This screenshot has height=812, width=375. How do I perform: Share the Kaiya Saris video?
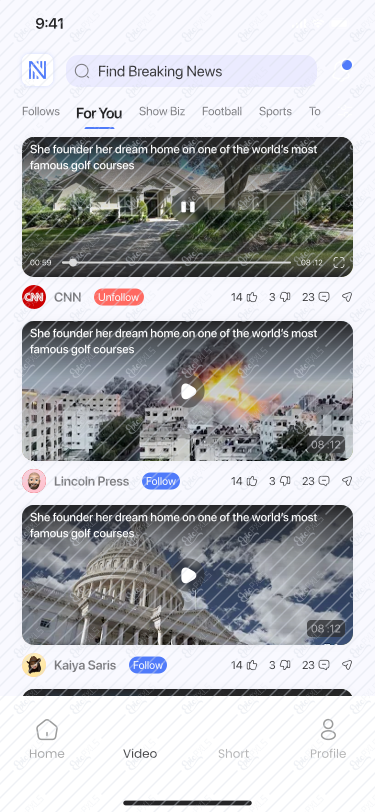pos(347,665)
